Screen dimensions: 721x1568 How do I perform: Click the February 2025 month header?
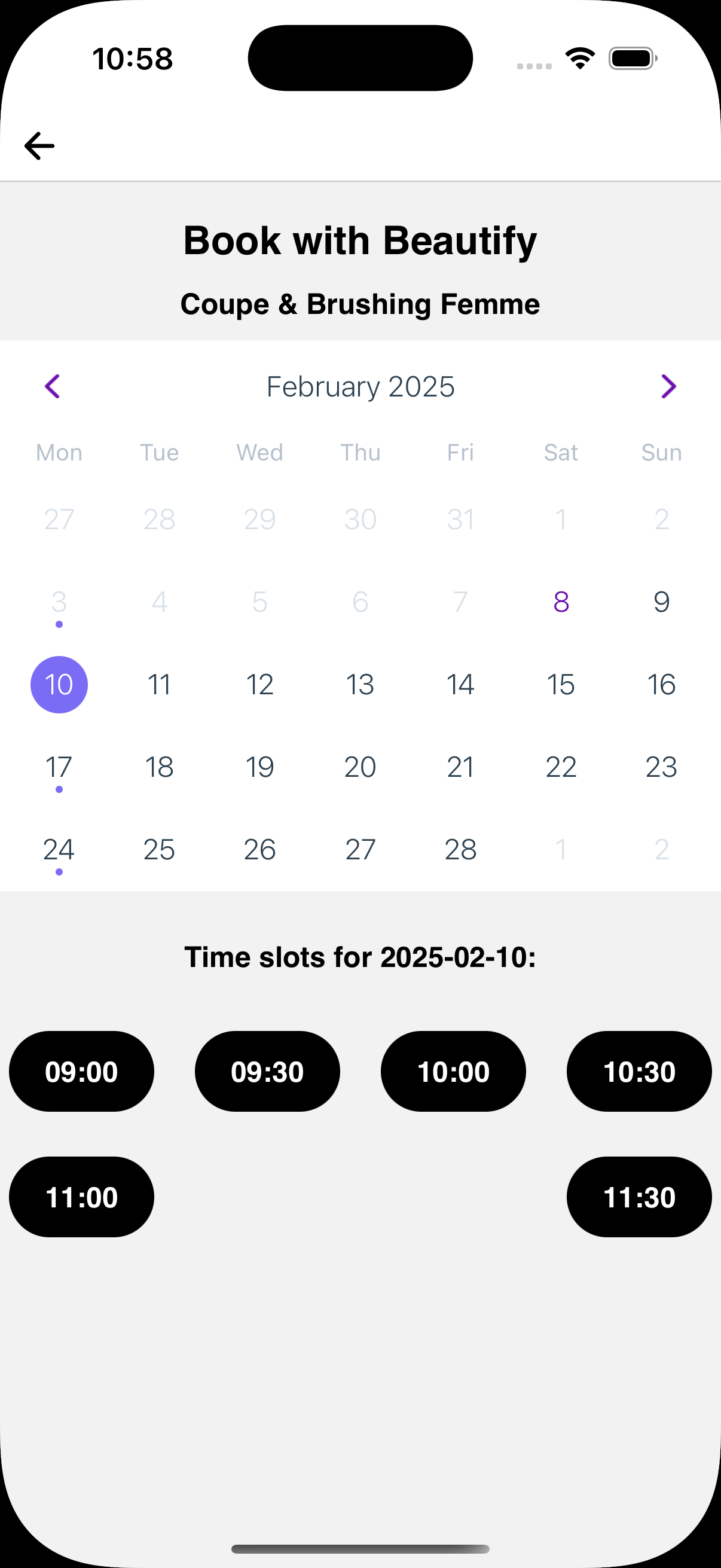360,386
